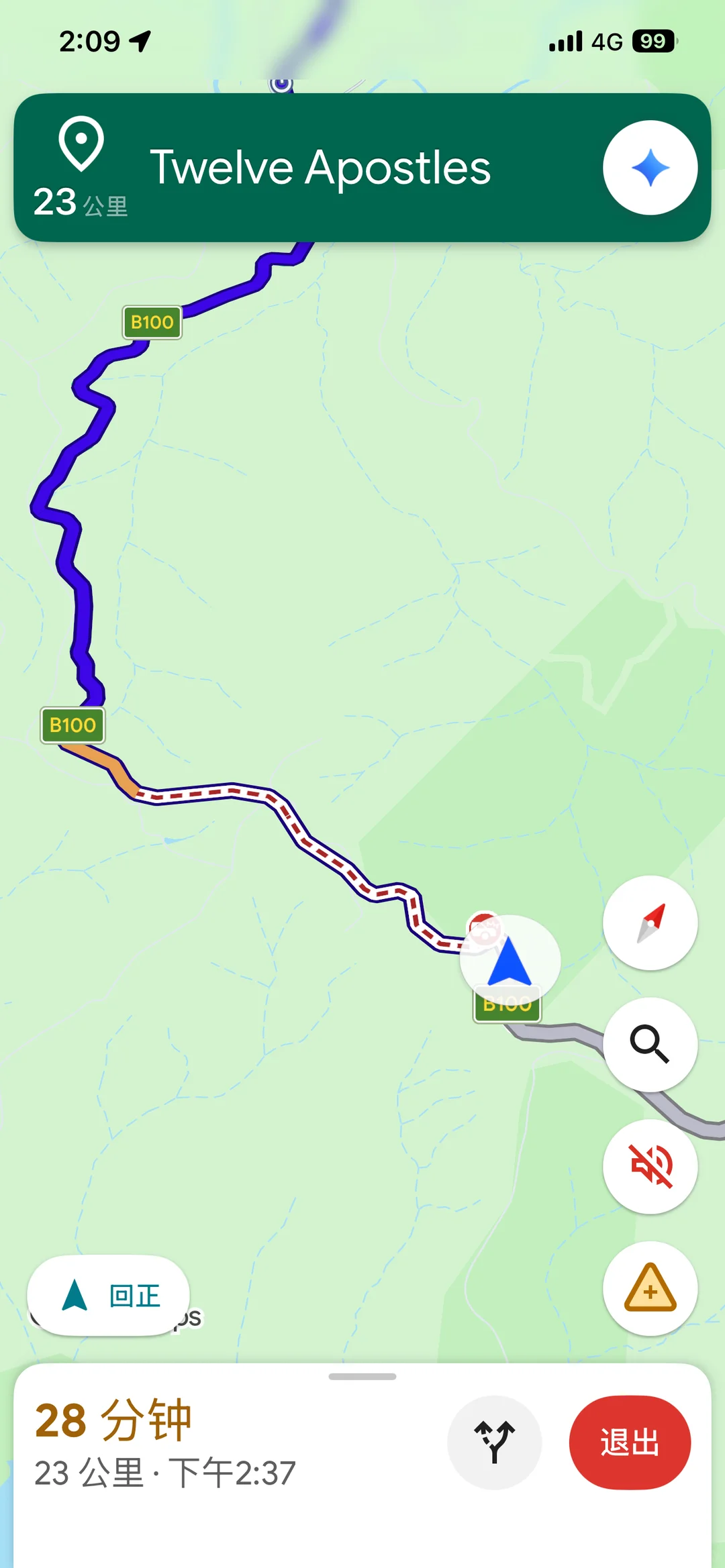Tap the compass to reorient the map
The image size is (725, 1568).
tap(649, 923)
